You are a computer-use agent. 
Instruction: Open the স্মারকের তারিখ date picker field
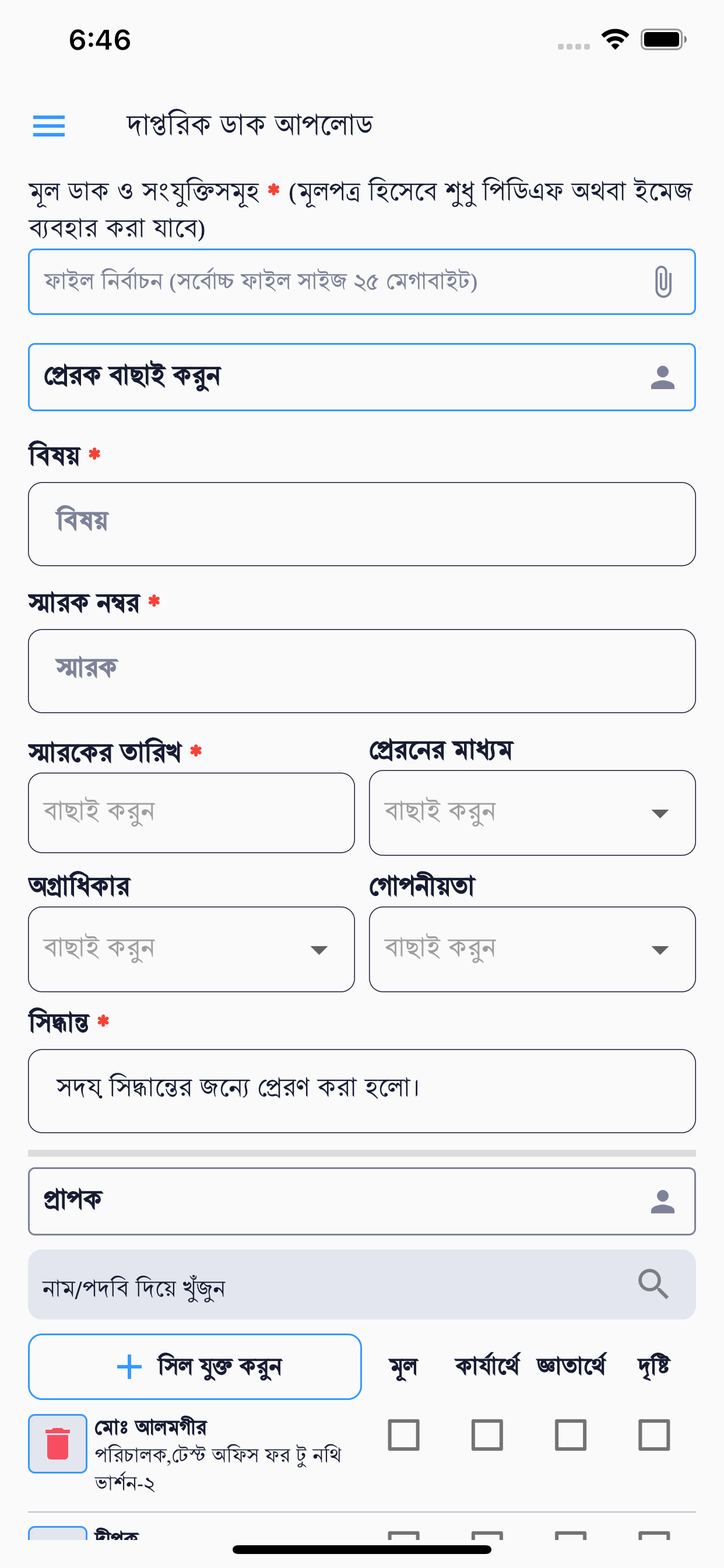click(191, 813)
